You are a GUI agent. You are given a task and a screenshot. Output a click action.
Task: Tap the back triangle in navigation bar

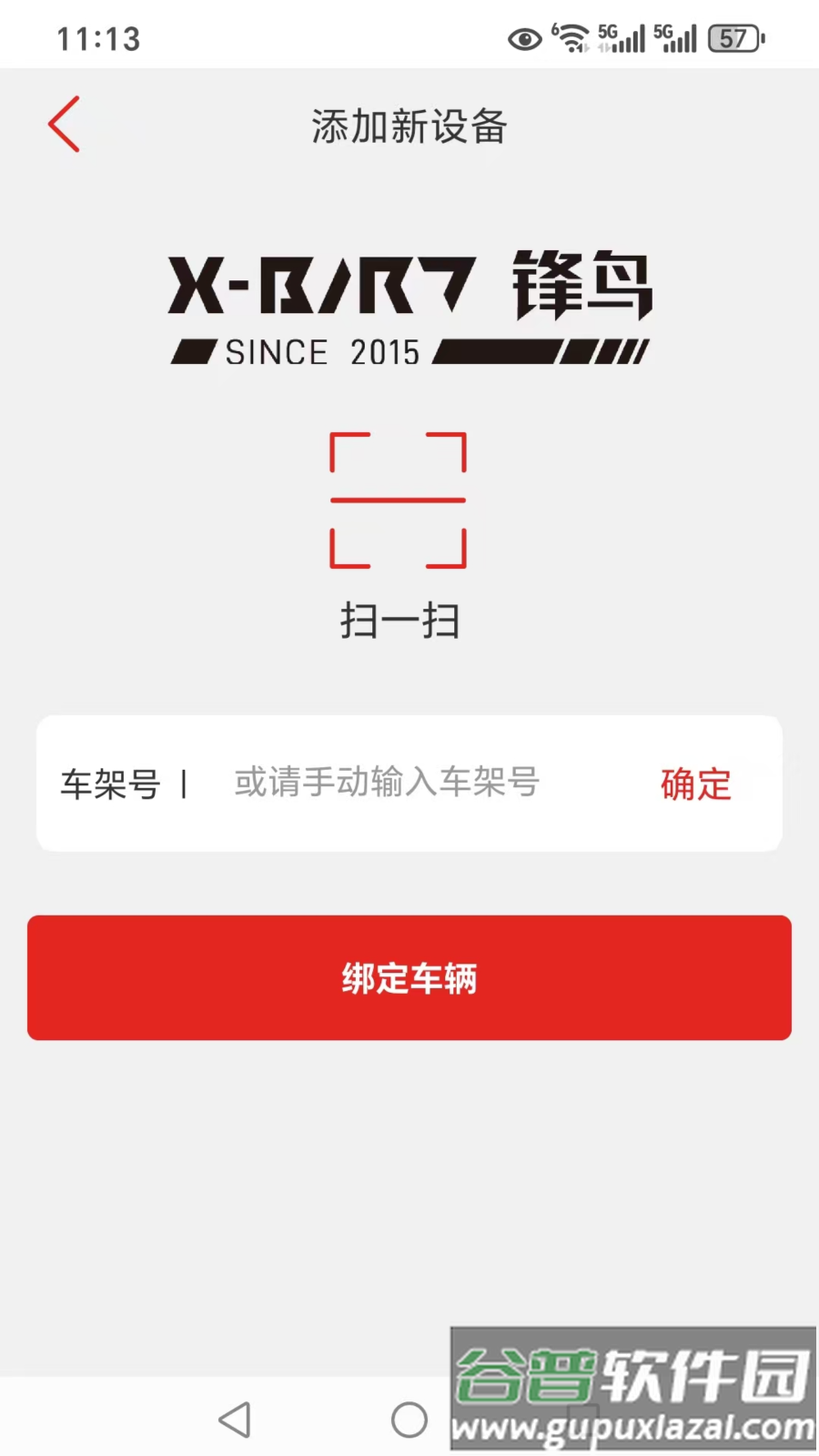click(x=235, y=1420)
